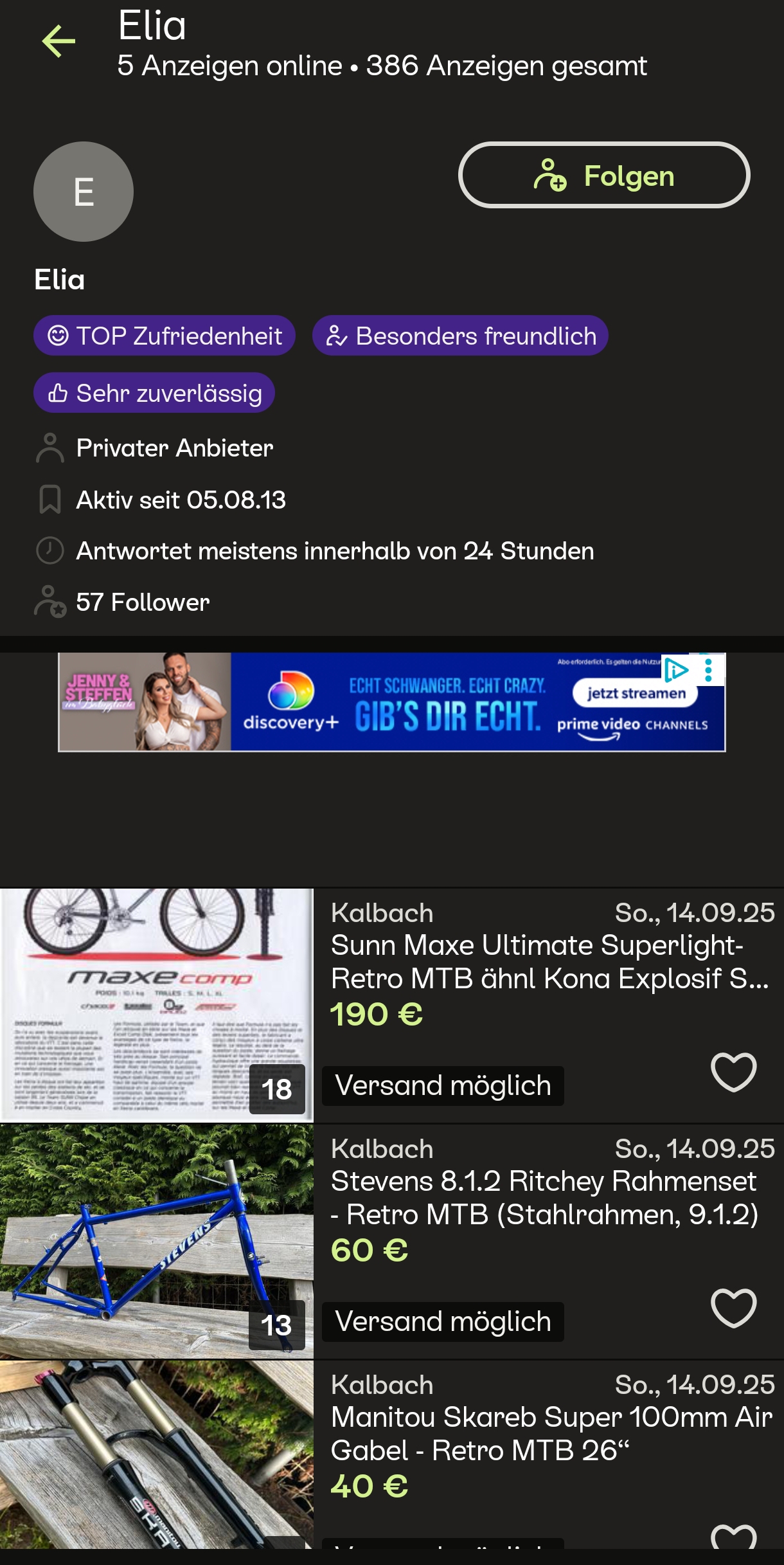Favorite the Stevens 8.1.2 Rahmenset listing
The width and height of the screenshot is (784, 1565).
(733, 1308)
